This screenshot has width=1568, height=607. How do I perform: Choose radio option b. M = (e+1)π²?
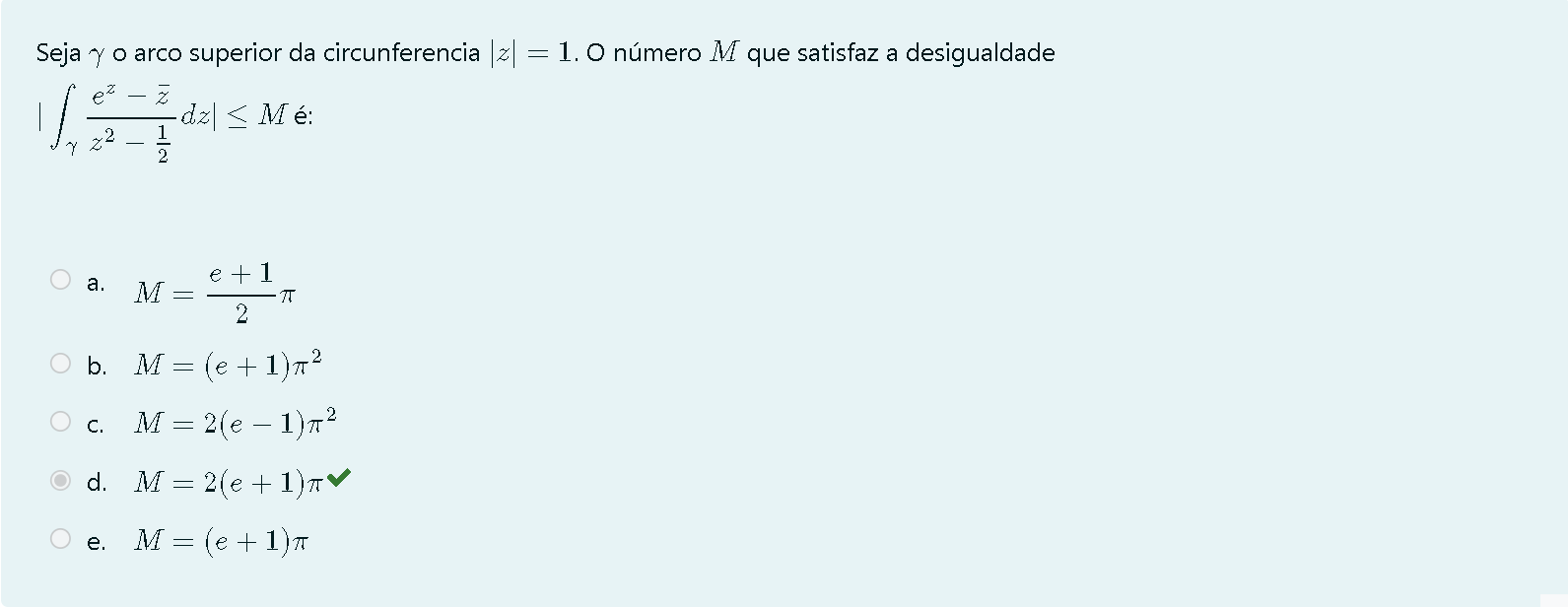click(61, 364)
